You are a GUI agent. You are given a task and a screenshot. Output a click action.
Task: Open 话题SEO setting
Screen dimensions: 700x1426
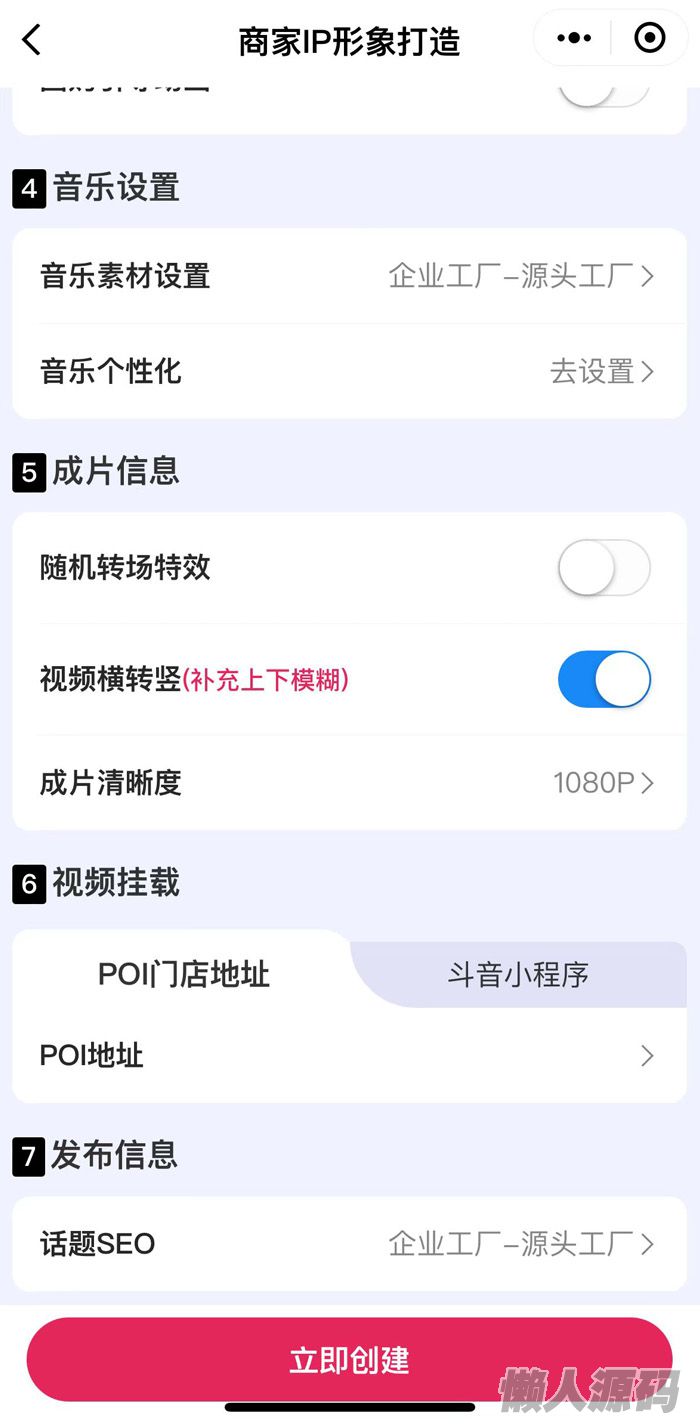[x=348, y=1244]
